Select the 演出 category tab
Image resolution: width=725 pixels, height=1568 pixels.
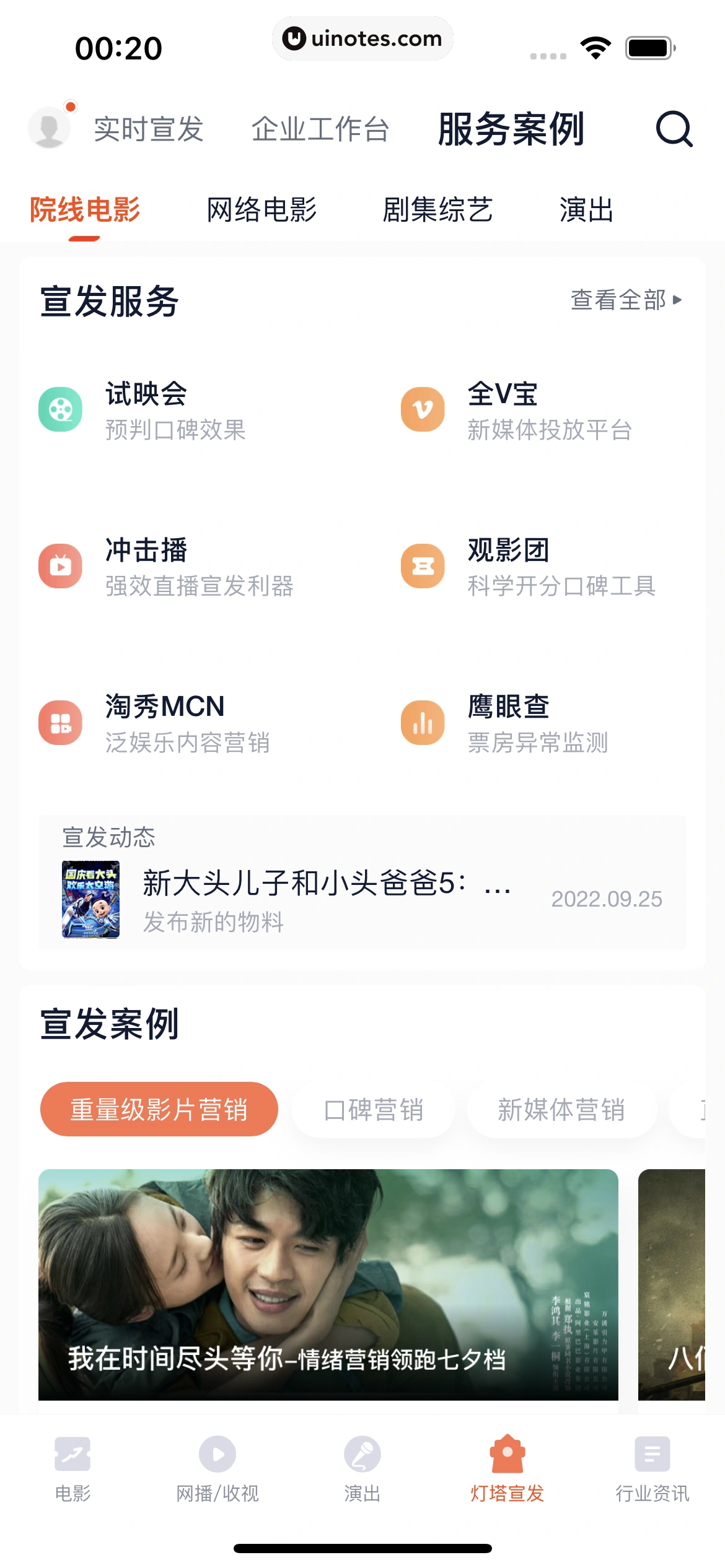[x=586, y=210]
